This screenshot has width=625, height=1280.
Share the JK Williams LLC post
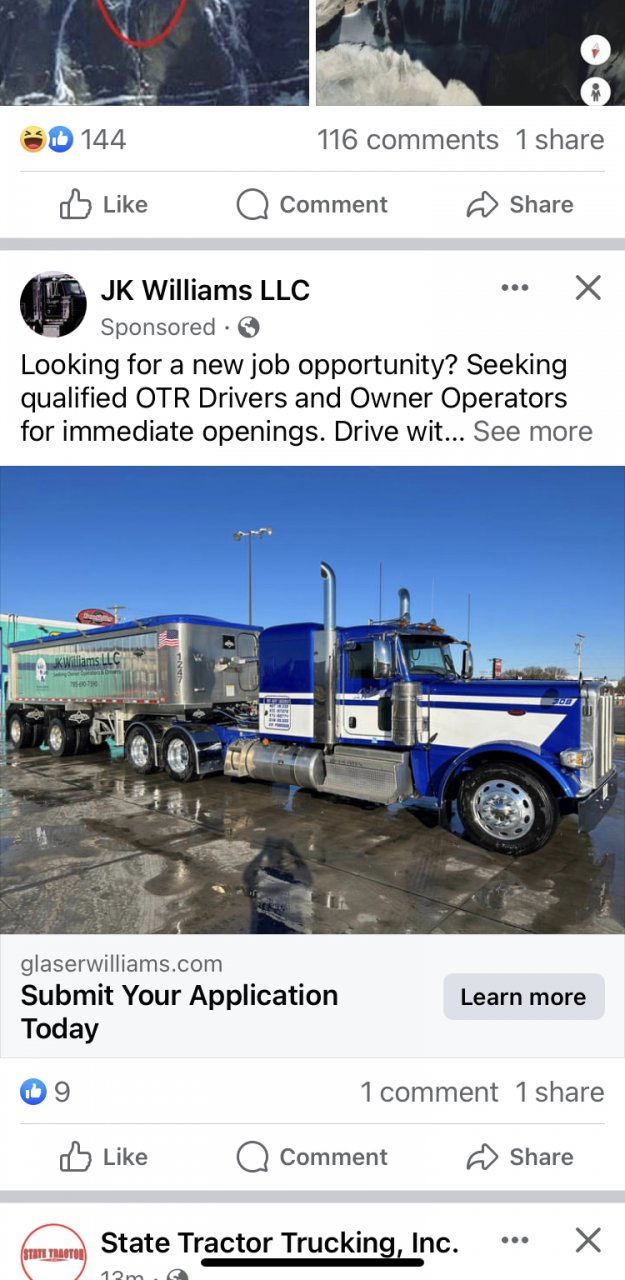520,1157
